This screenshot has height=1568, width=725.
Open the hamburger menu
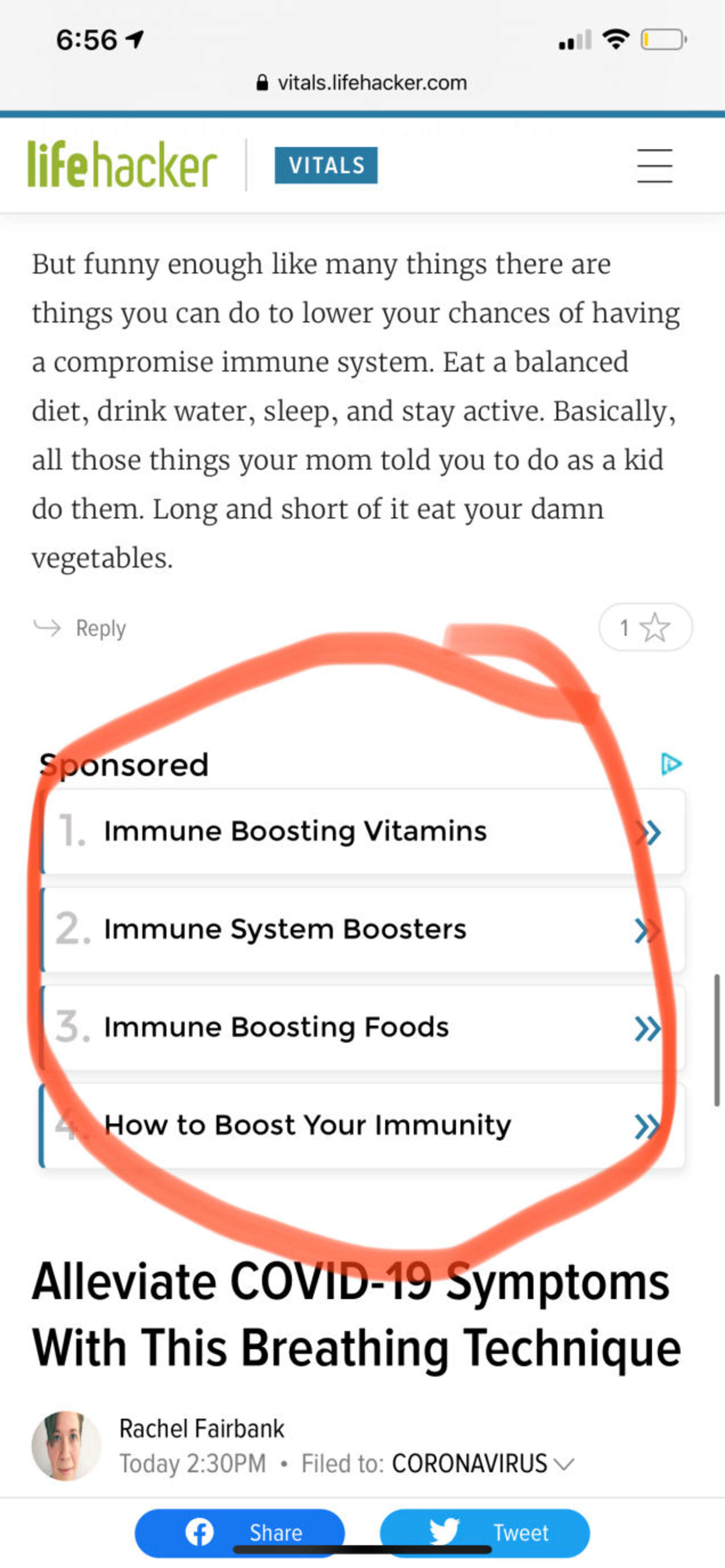[x=654, y=165]
